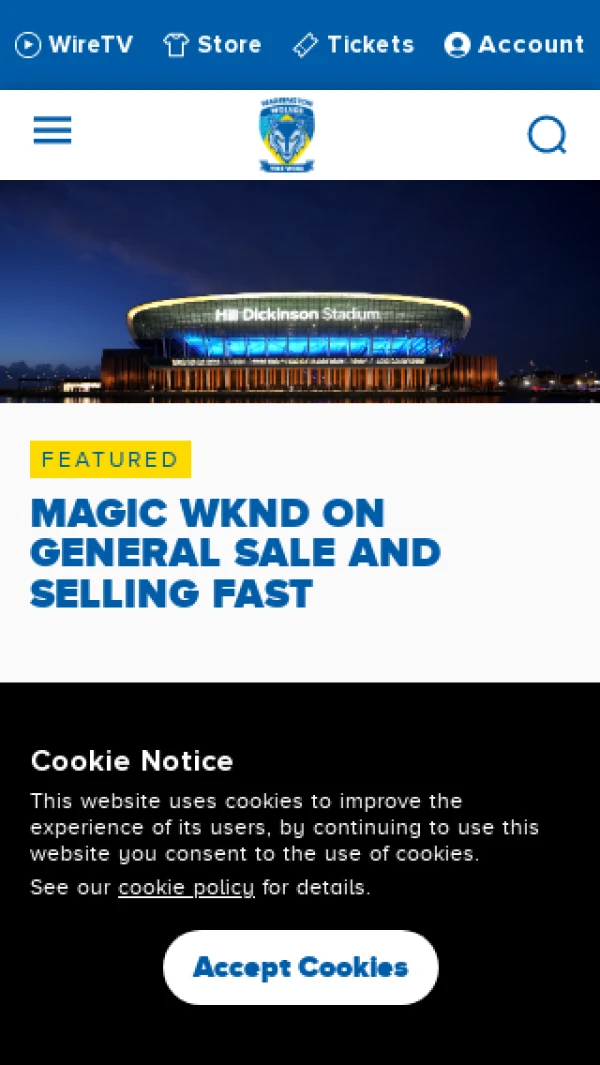Open the cookie policy link
This screenshot has height=1065, width=600.
186,888
